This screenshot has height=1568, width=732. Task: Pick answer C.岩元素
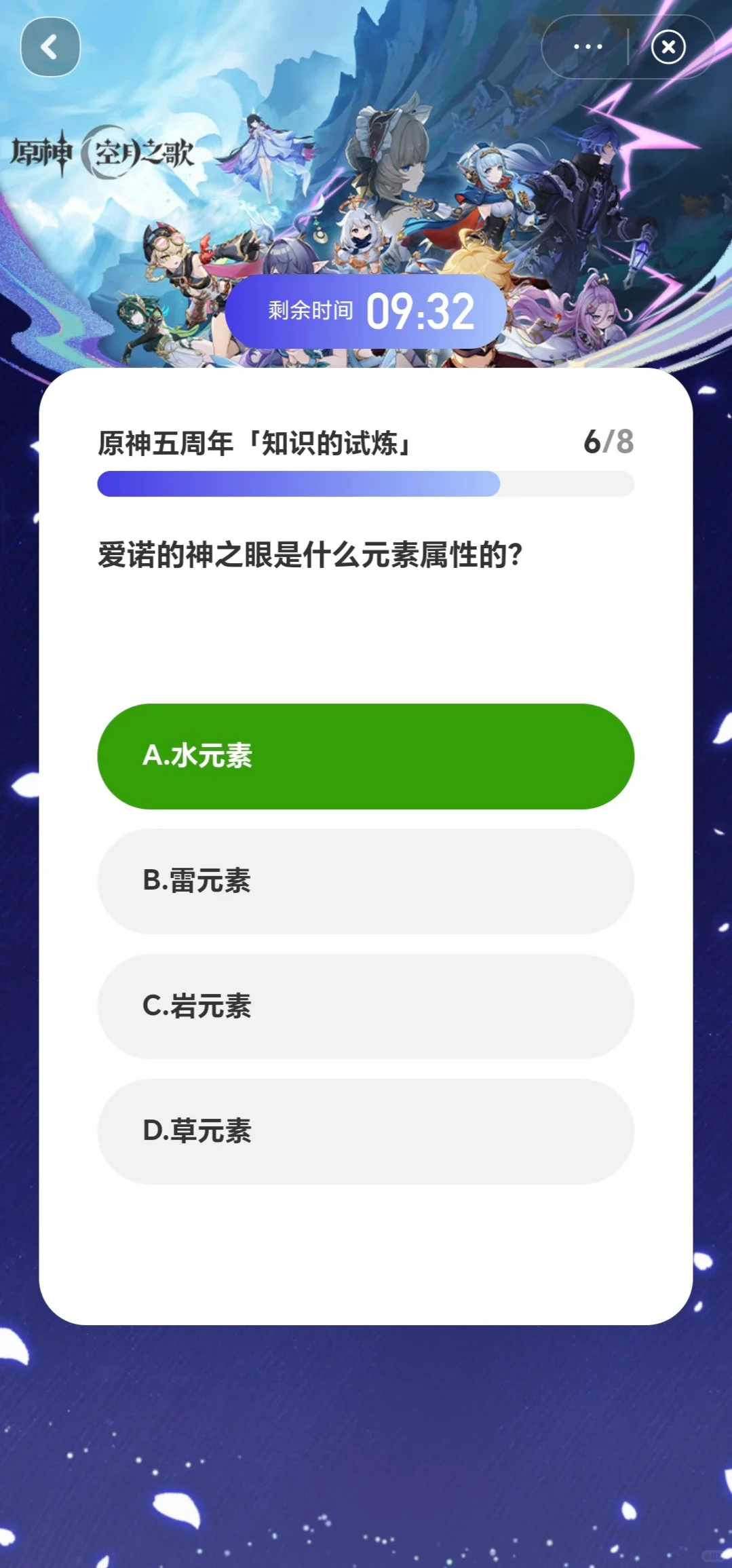pos(366,1006)
